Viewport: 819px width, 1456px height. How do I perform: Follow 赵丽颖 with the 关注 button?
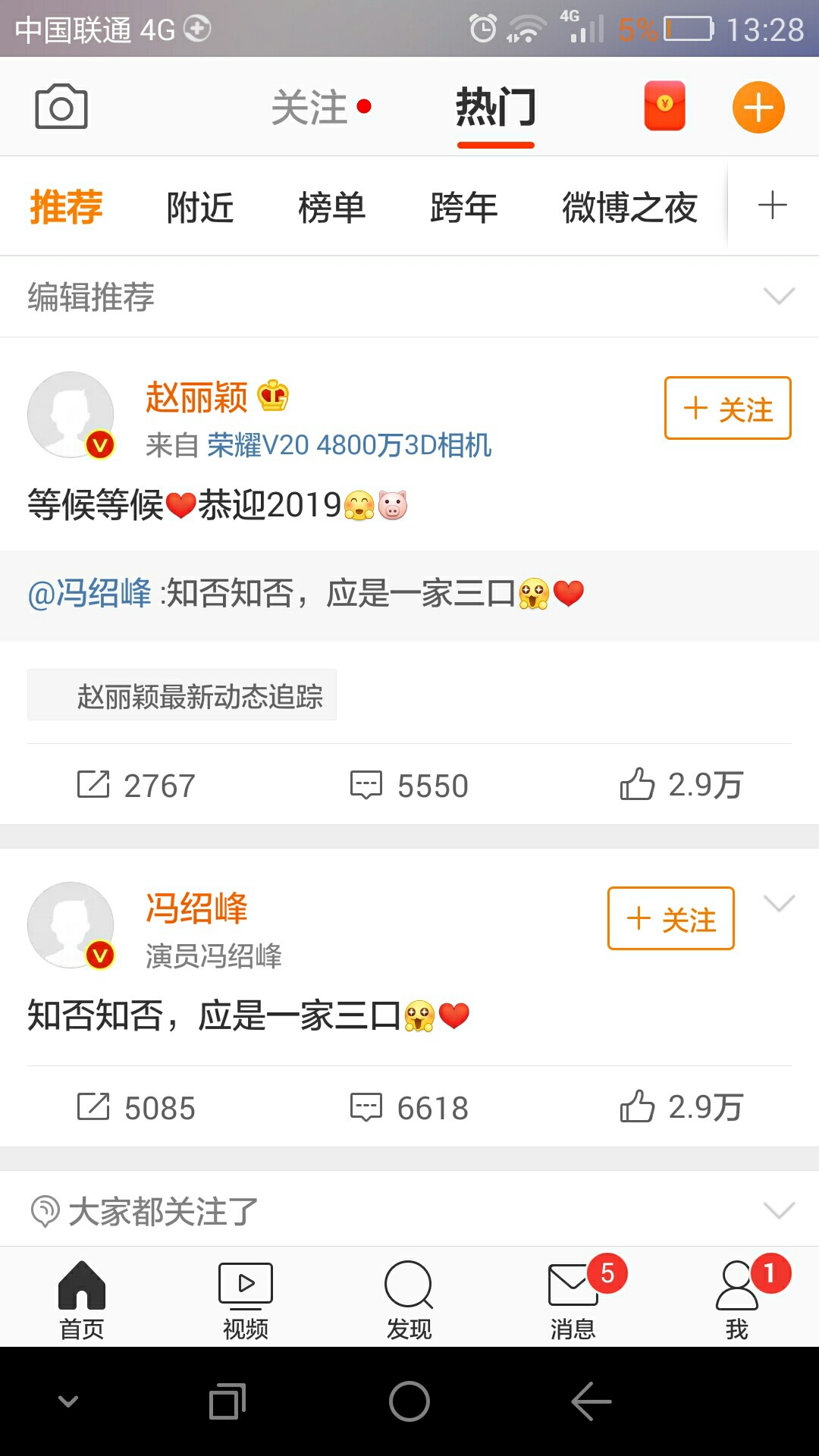point(728,408)
